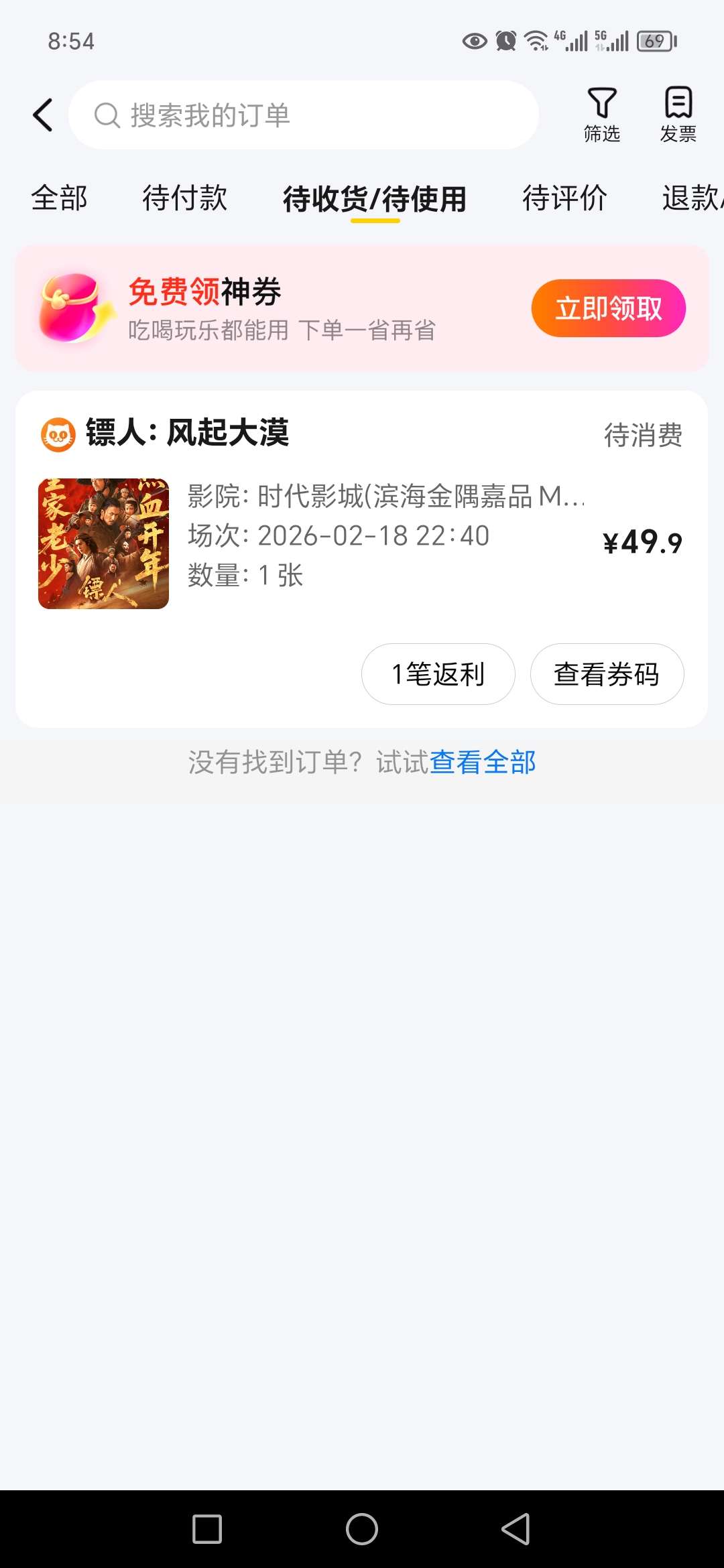Select the 待收货/待使用 tab
The image size is (724, 1568).
pyautogui.click(x=375, y=199)
